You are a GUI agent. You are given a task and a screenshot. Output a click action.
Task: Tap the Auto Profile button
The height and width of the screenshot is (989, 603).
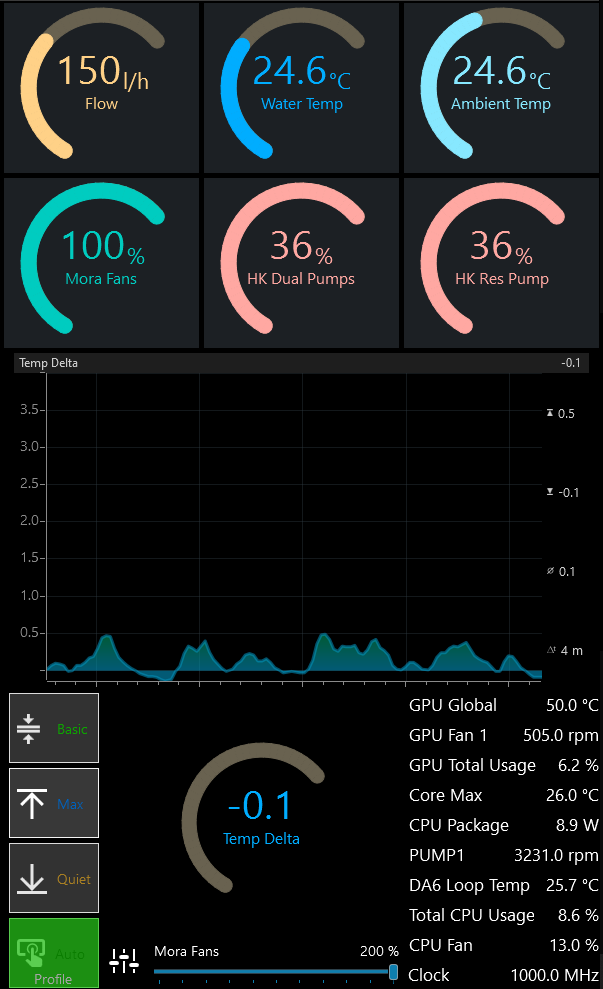(x=54, y=953)
